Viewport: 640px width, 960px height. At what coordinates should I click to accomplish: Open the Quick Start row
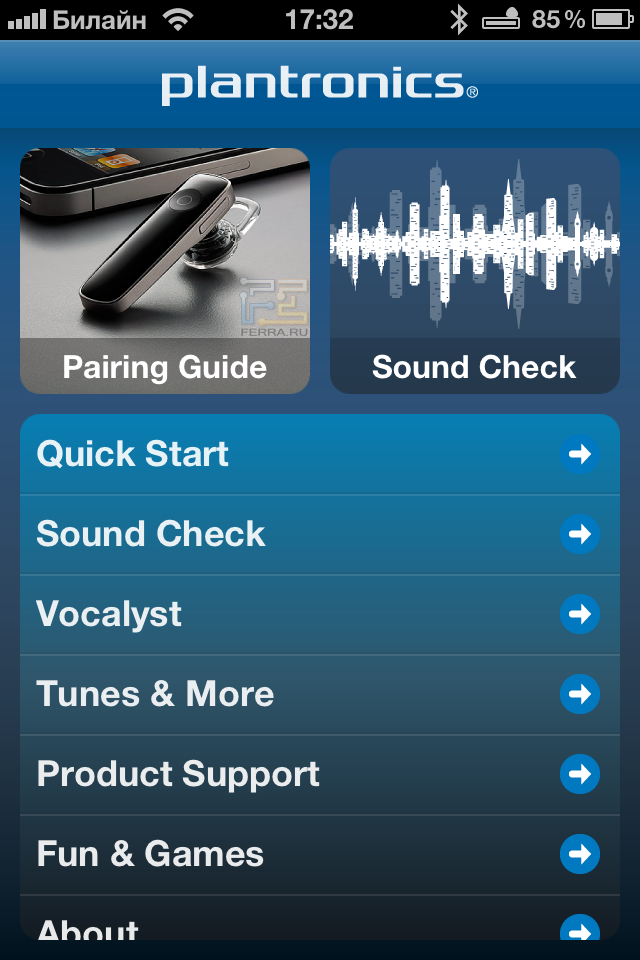(x=320, y=455)
